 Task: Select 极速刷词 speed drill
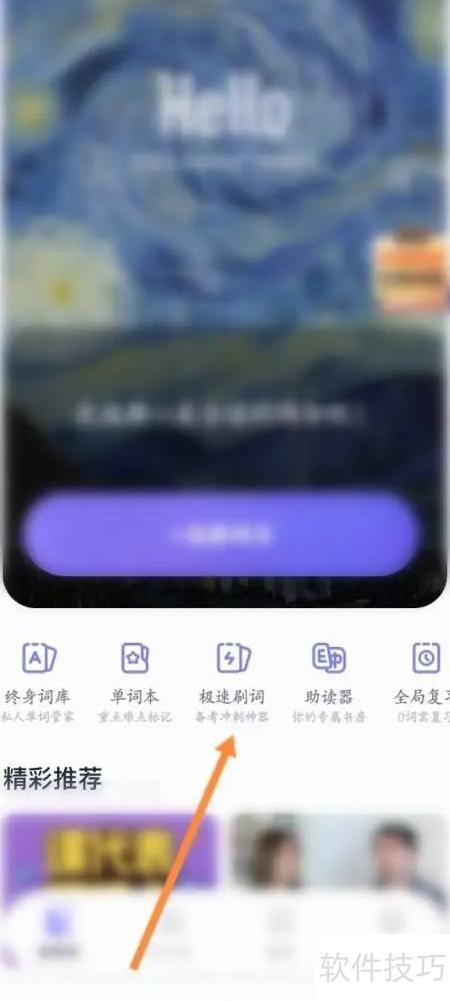(x=232, y=682)
